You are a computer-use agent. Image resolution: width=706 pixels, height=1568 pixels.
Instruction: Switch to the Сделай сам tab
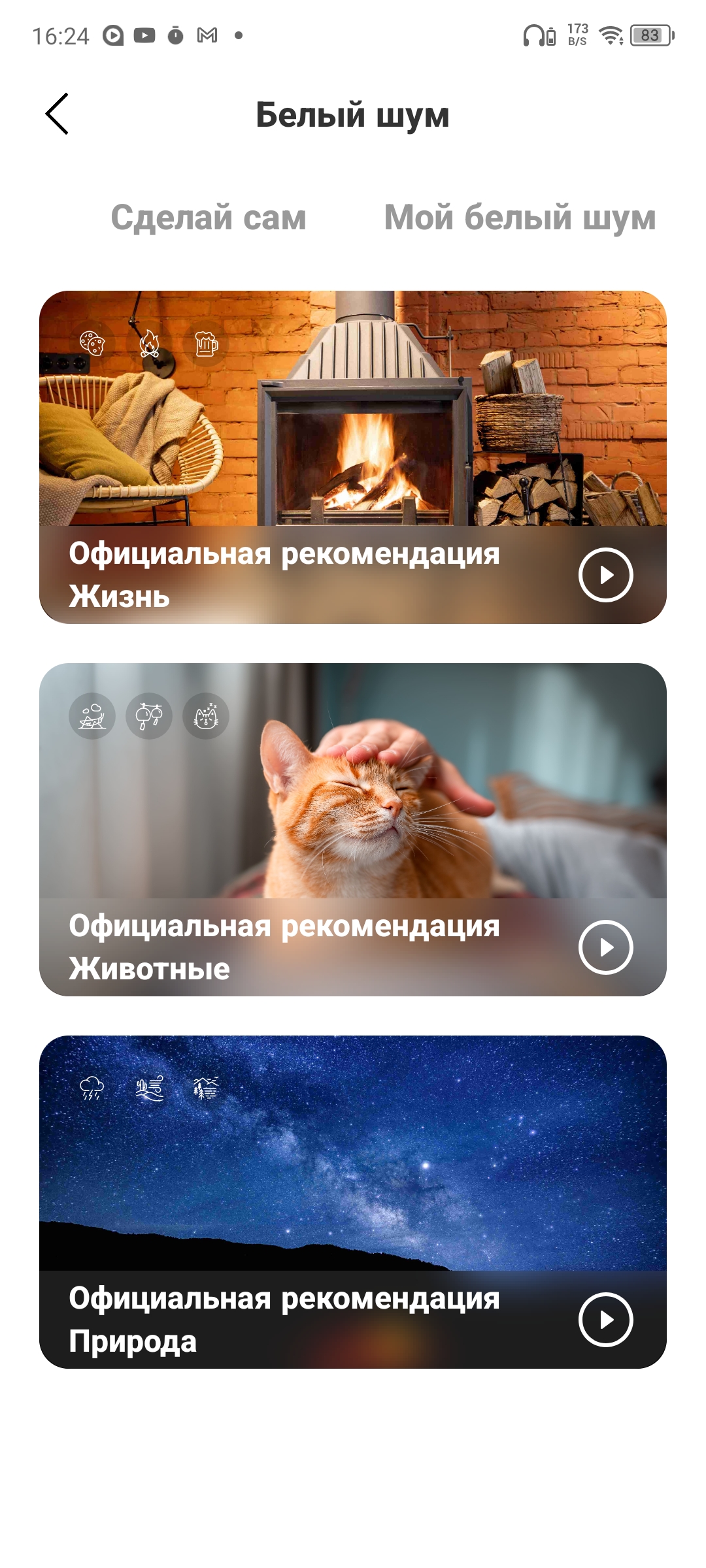209,217
